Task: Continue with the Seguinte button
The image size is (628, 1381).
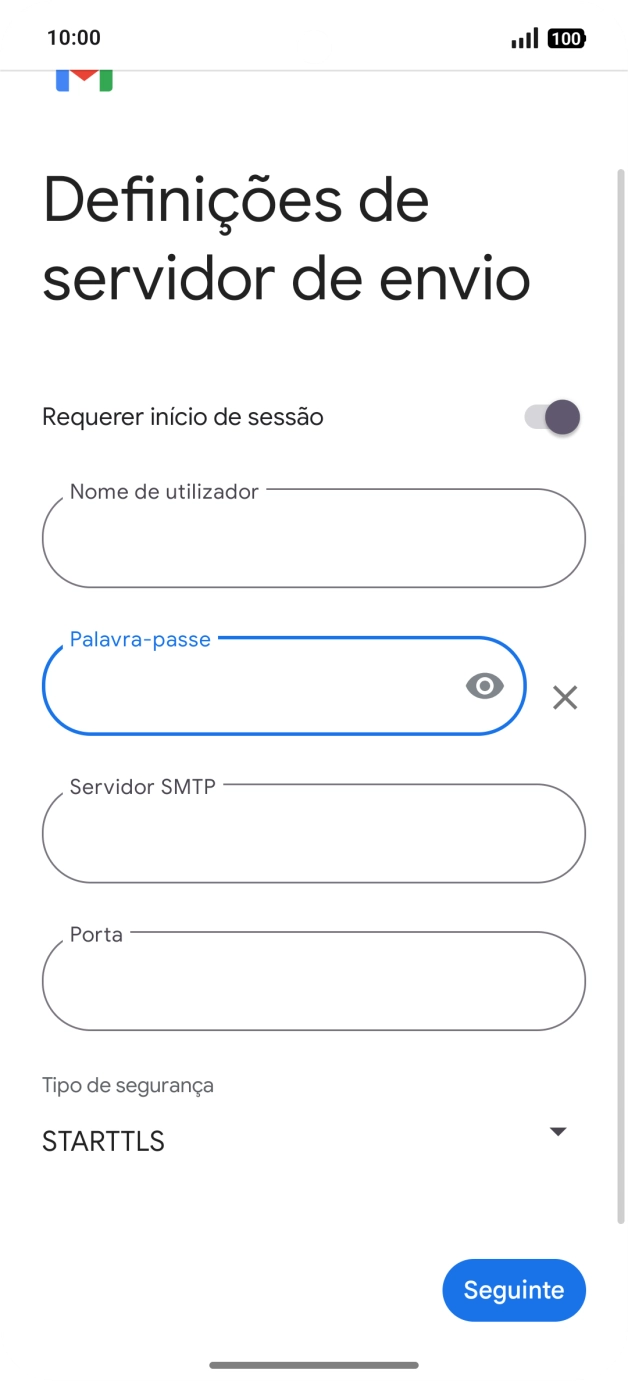Action: click(x=513, y=1290)
